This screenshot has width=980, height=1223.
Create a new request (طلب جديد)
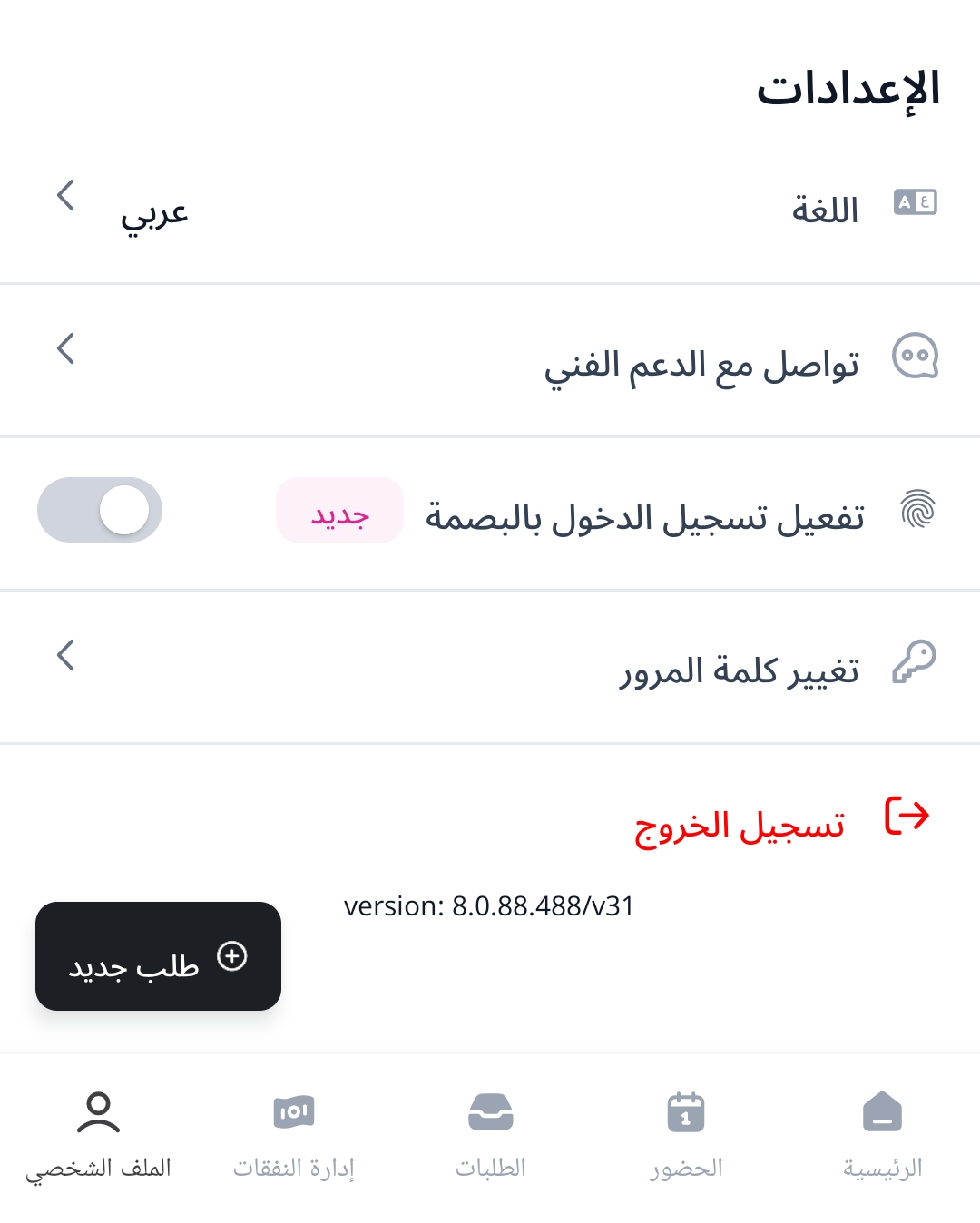[158, 956]
